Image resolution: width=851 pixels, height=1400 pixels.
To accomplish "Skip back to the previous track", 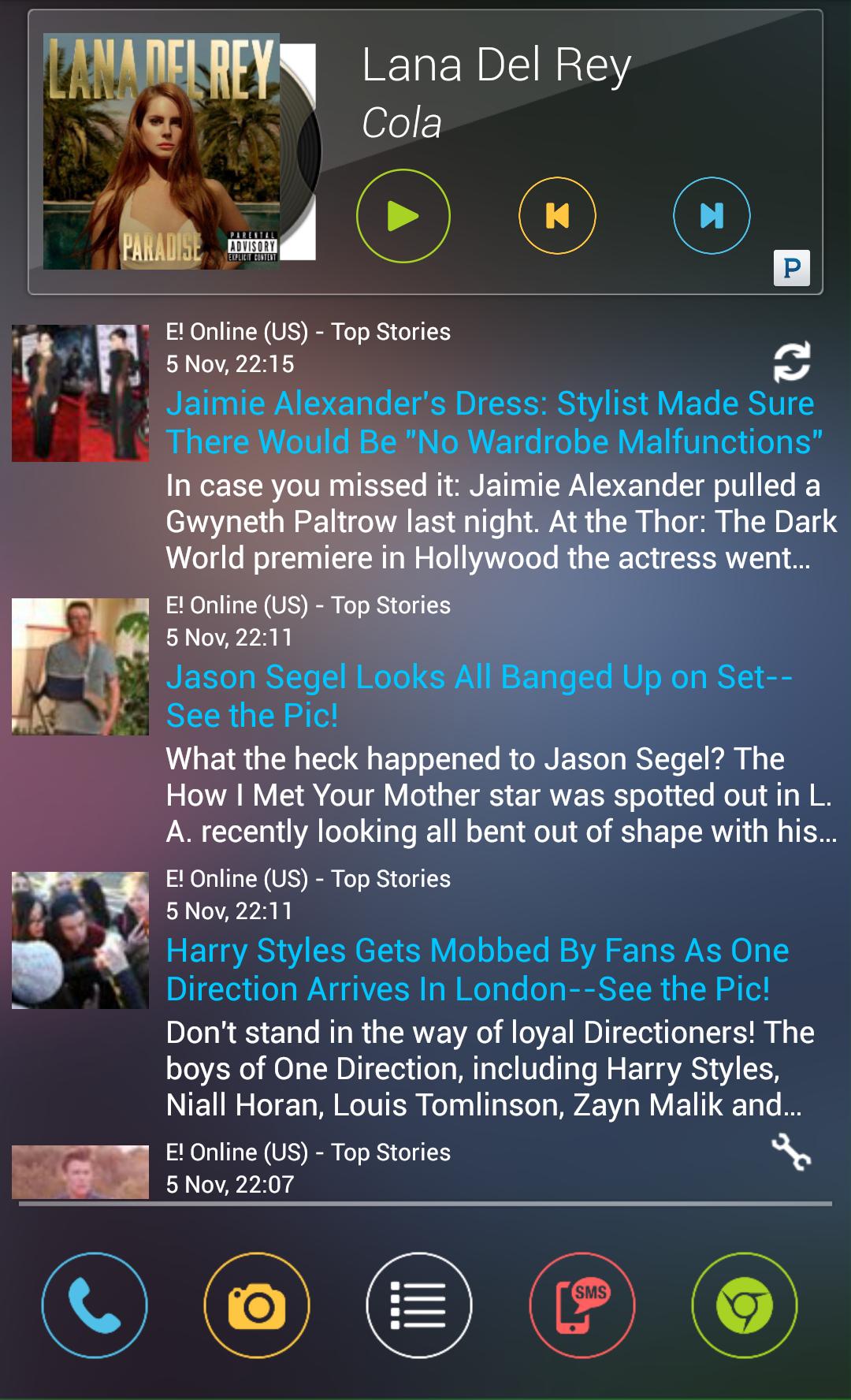I will click(557, 214).
